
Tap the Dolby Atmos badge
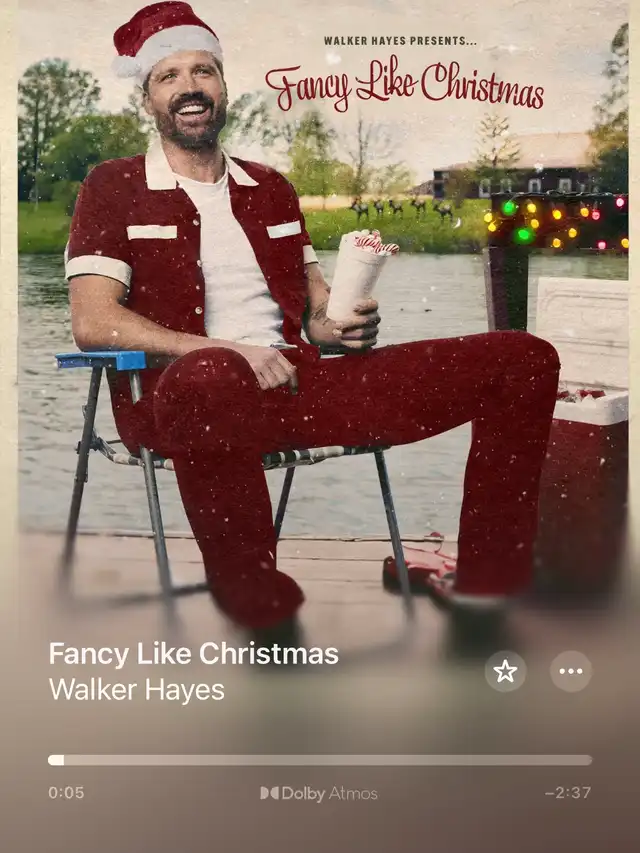(x=319, y=793)
